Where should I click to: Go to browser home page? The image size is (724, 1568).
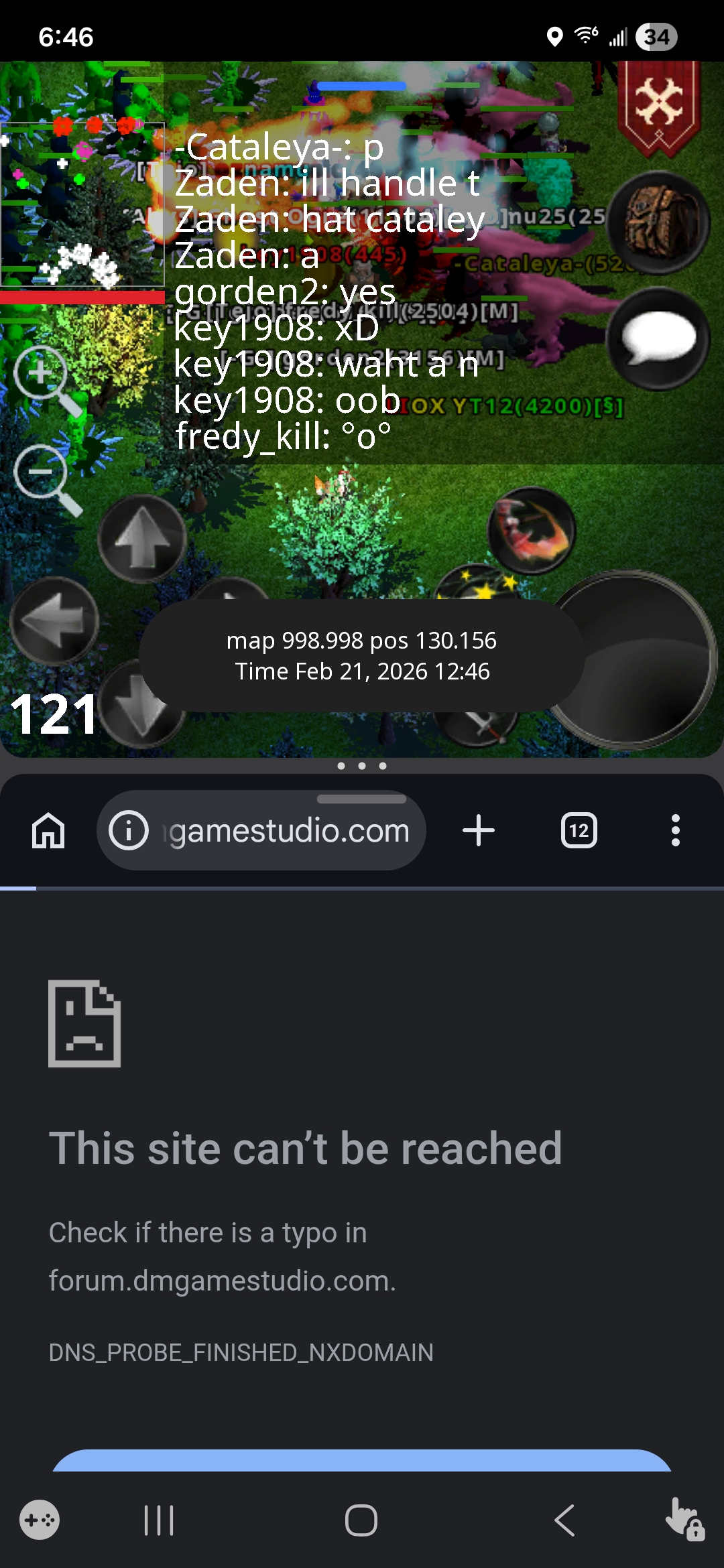click(x=48, y=831)
